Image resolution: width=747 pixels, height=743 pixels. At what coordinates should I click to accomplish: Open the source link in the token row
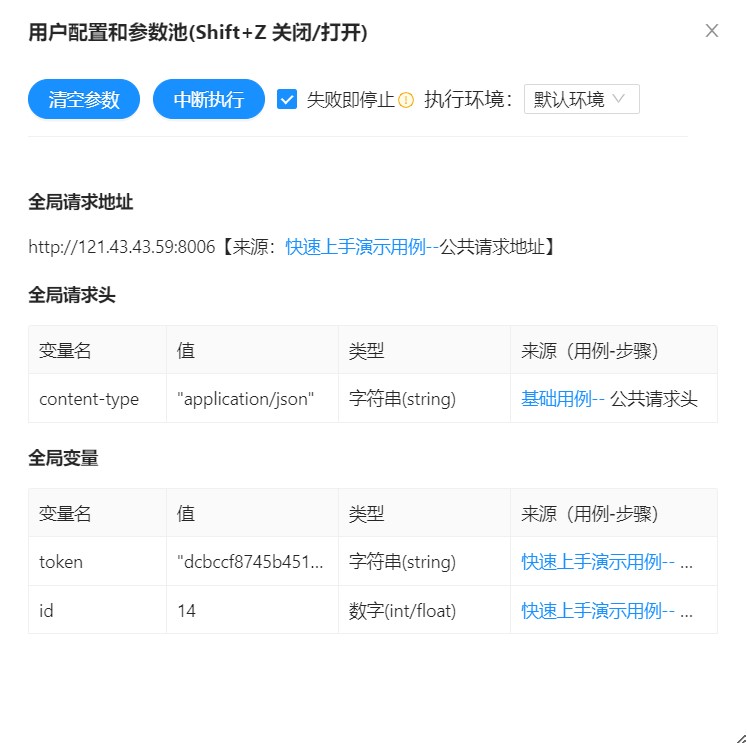click(x=596, y=562)
